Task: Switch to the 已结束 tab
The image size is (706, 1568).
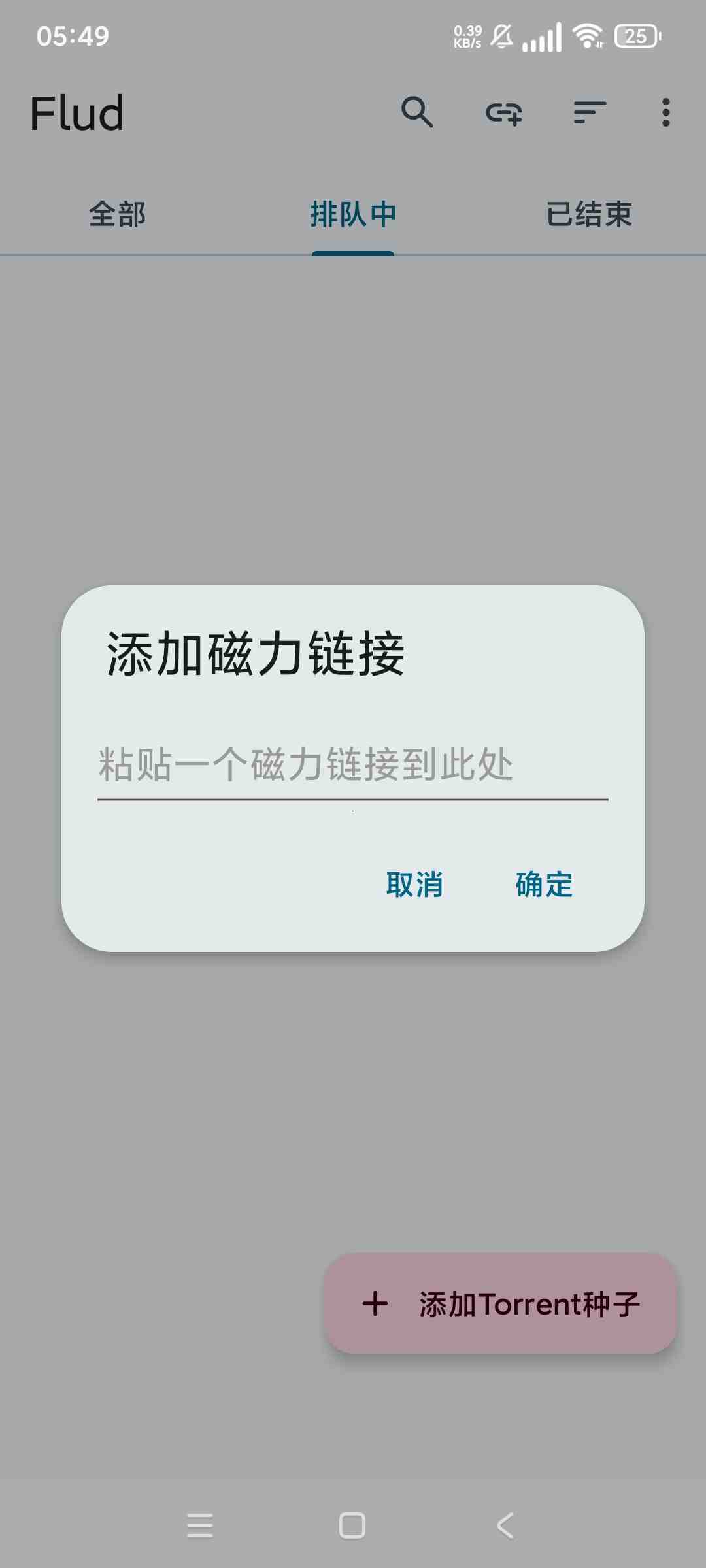Action: [589, 214]
